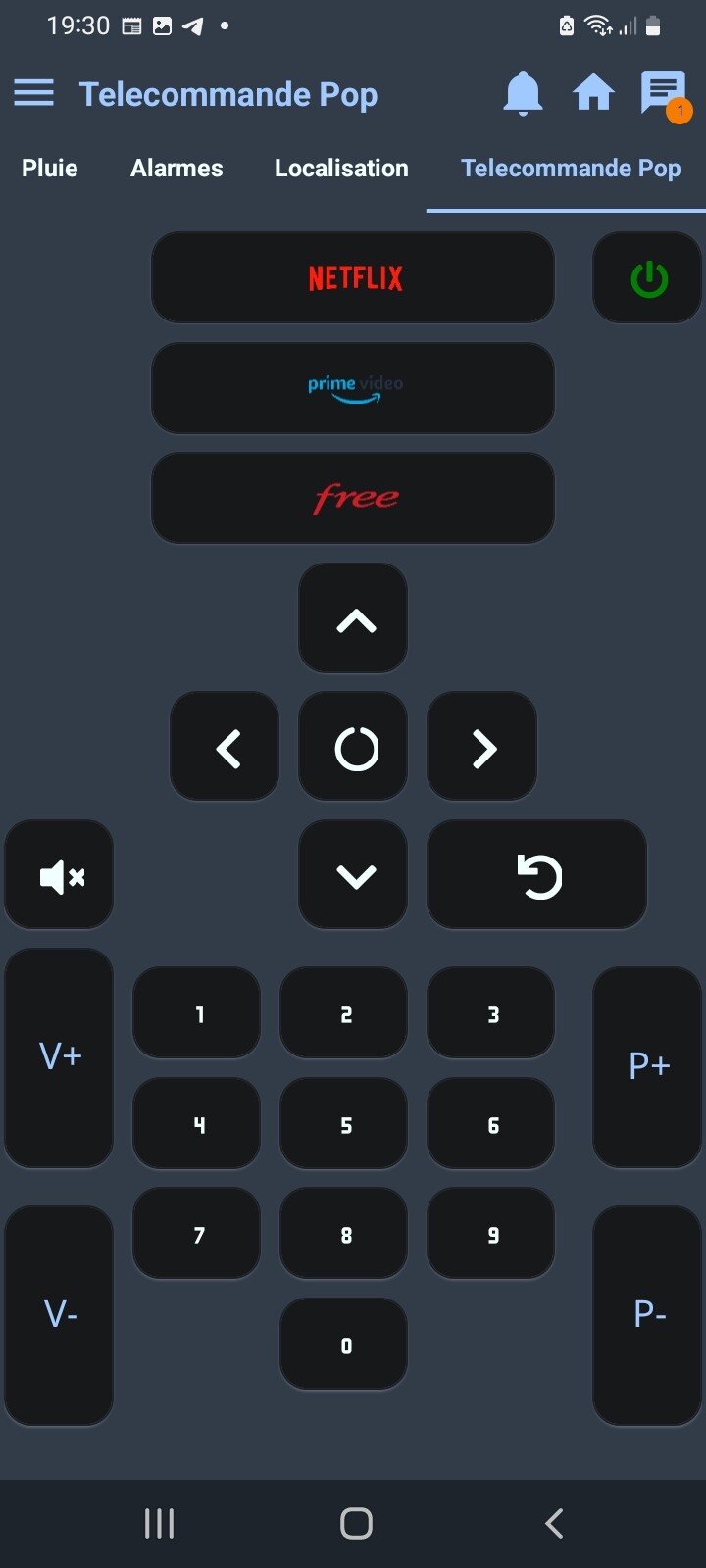Toggle the green power button
The height and width of the screenshot is (1568, 706).
pos(648,277)
